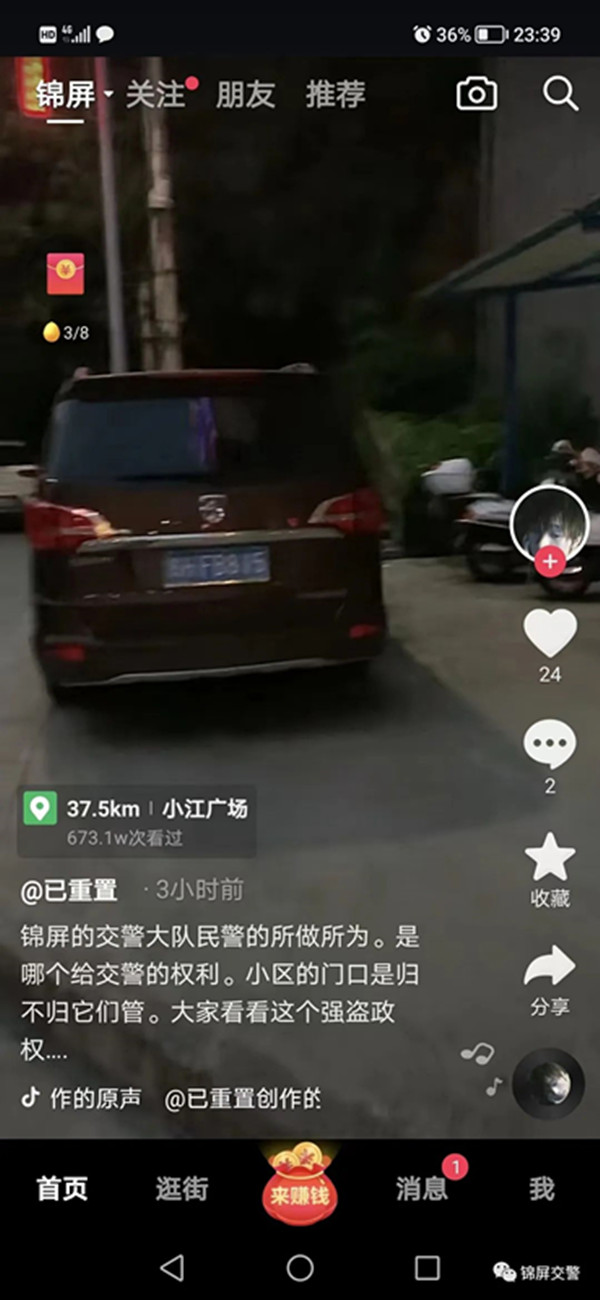
Task: Open the 小江广场 location tag
Action: point(204,808)
